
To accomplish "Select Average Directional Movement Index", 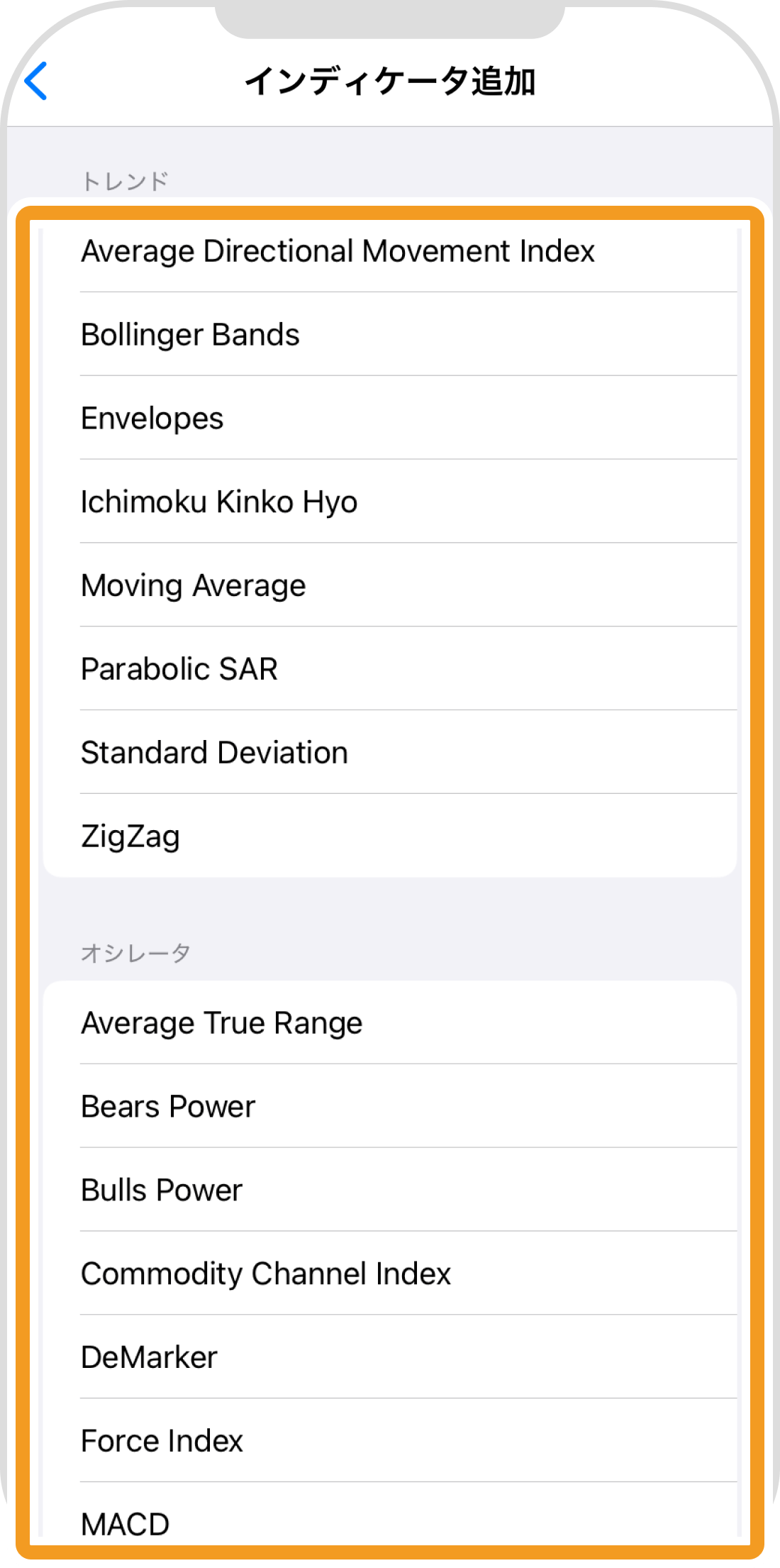I will (390, 251).
